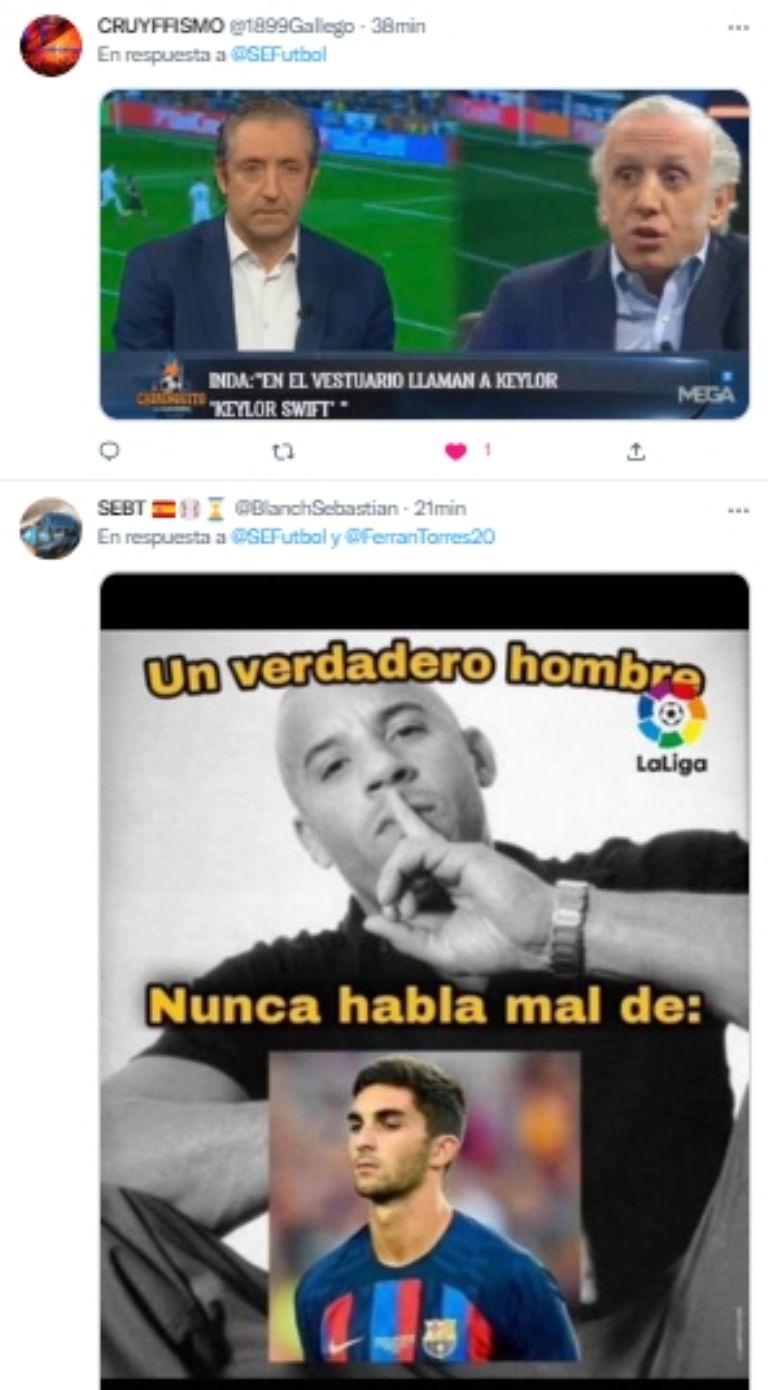Open the @SEFutbol link in CRUYFFISMO's reply
Viewport: 768px width, 1390px height.
[278, 56]
